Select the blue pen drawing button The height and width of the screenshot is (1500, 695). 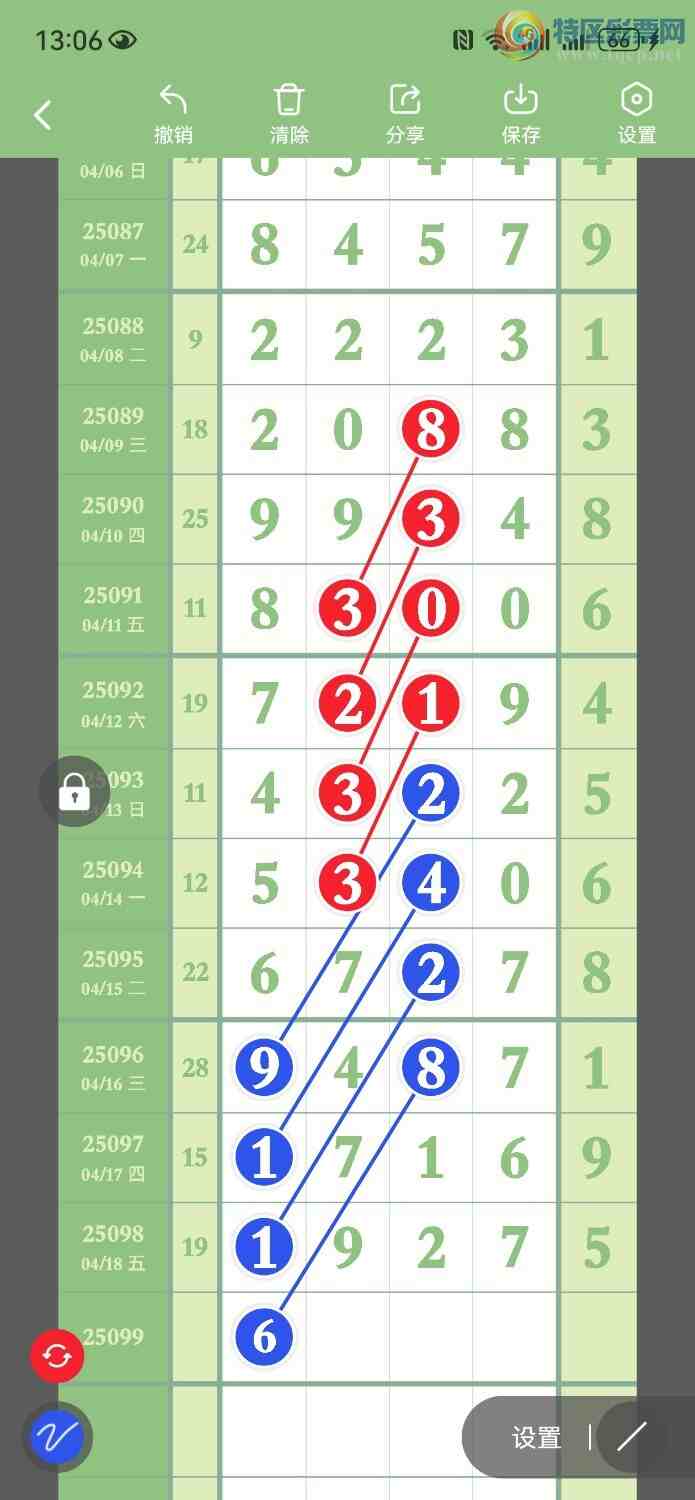click(x=57, y=1438)
